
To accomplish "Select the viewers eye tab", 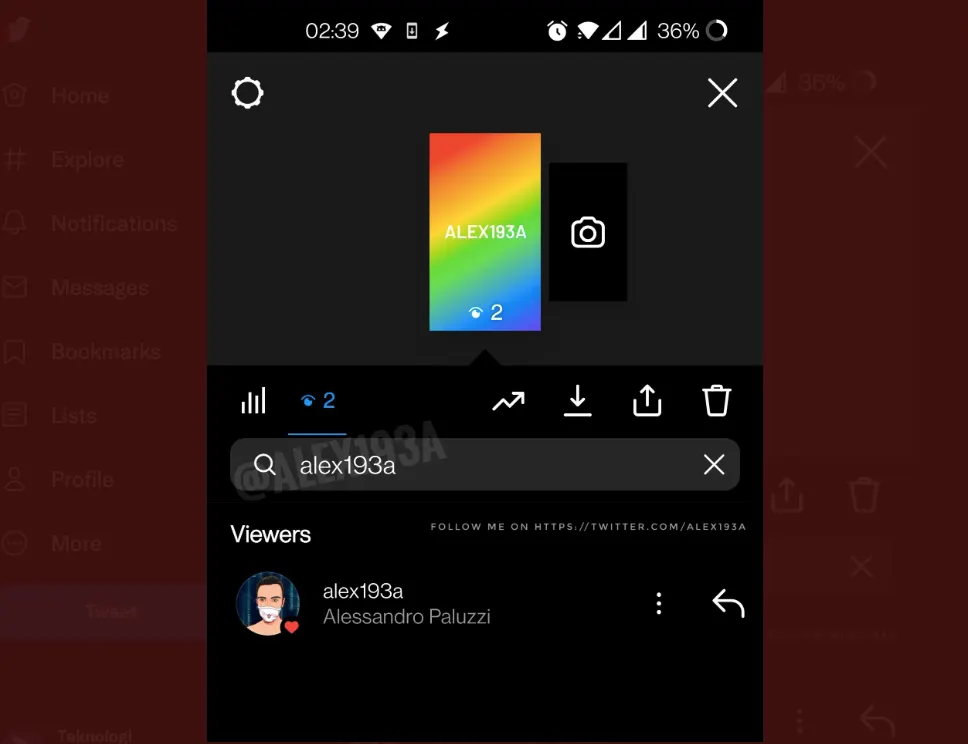I will [x=318, y=401].
